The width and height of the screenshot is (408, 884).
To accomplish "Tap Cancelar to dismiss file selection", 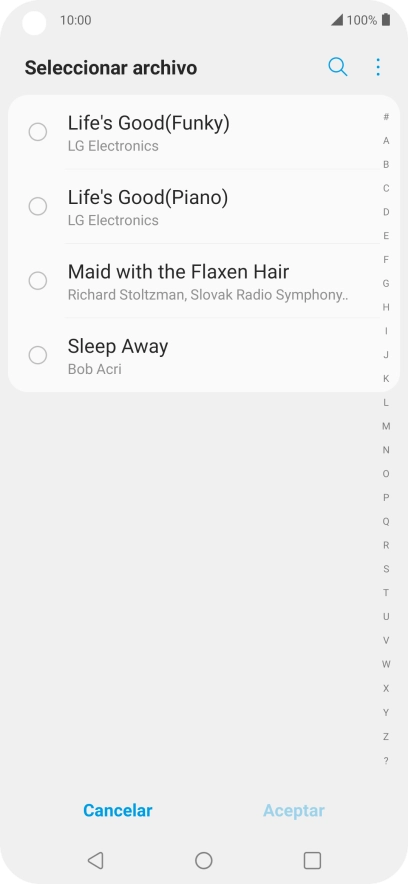I will coord(118,811).
